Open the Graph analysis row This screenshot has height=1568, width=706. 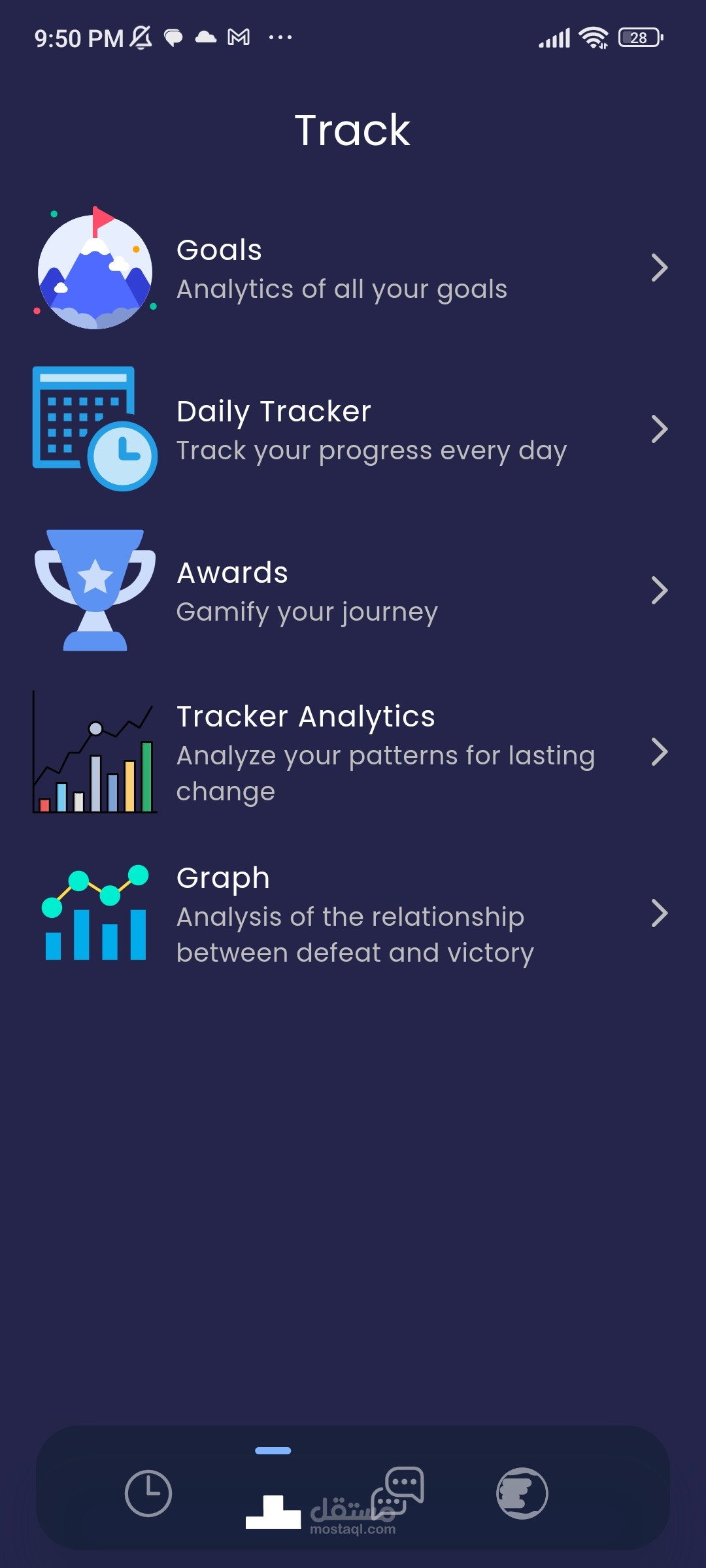click(x=353, y=913)
